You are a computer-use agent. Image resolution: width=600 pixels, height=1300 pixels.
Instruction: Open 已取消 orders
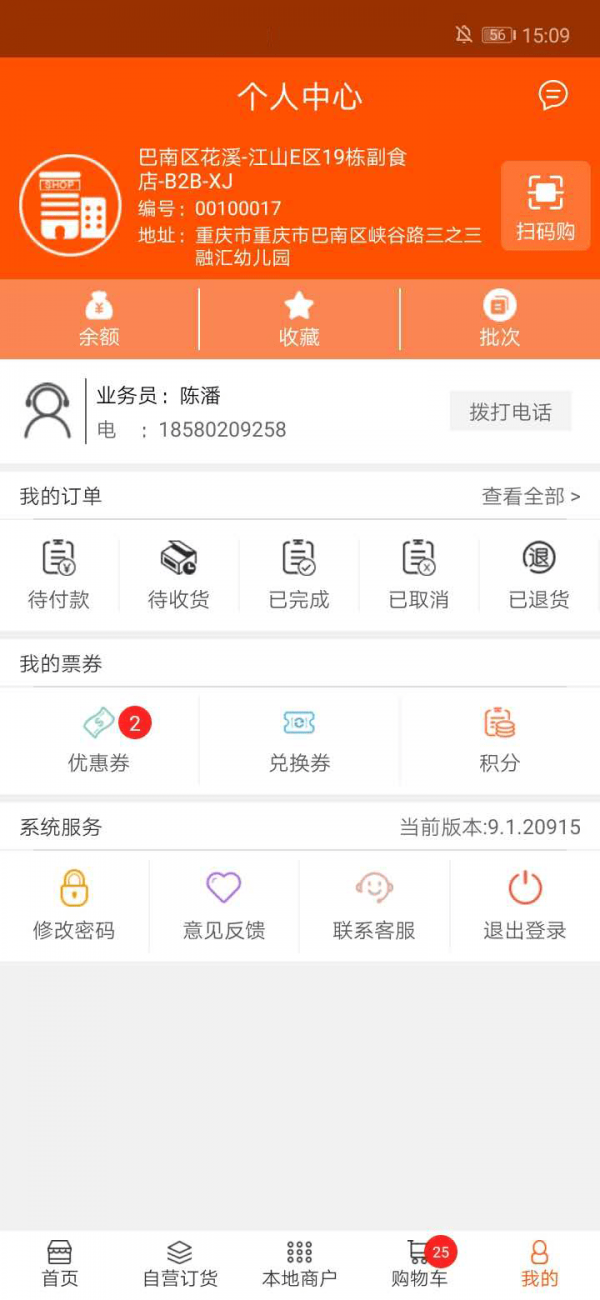click(419, 574)
